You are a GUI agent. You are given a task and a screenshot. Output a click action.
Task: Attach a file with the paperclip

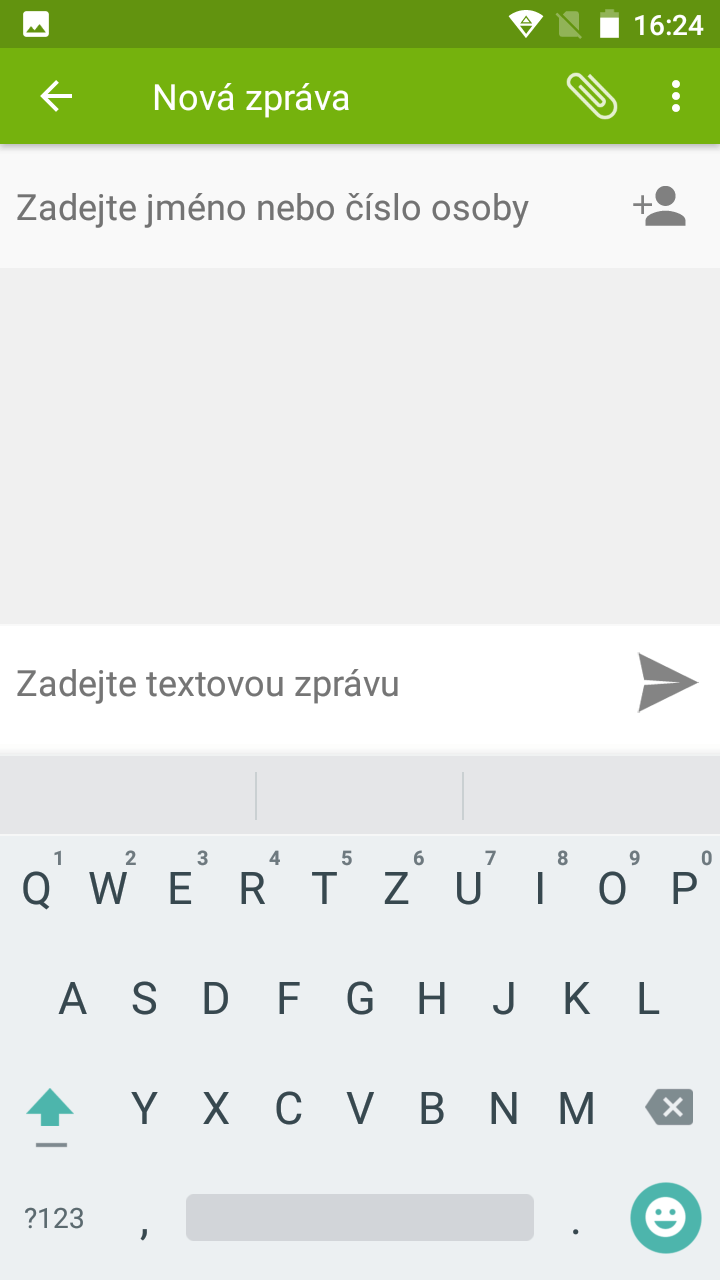(592, 97)
